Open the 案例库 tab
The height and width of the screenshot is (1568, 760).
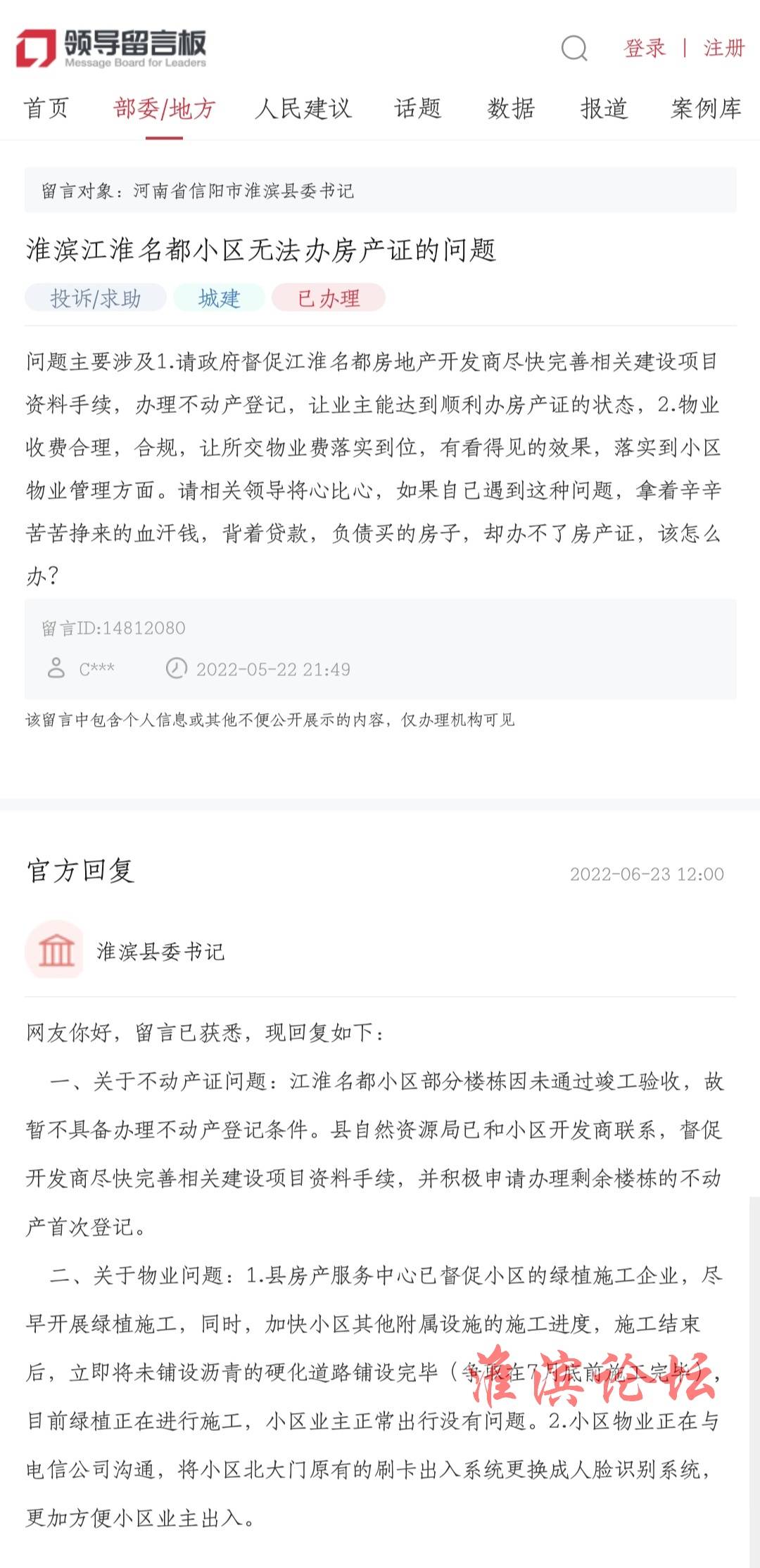(x=707, y=108)
